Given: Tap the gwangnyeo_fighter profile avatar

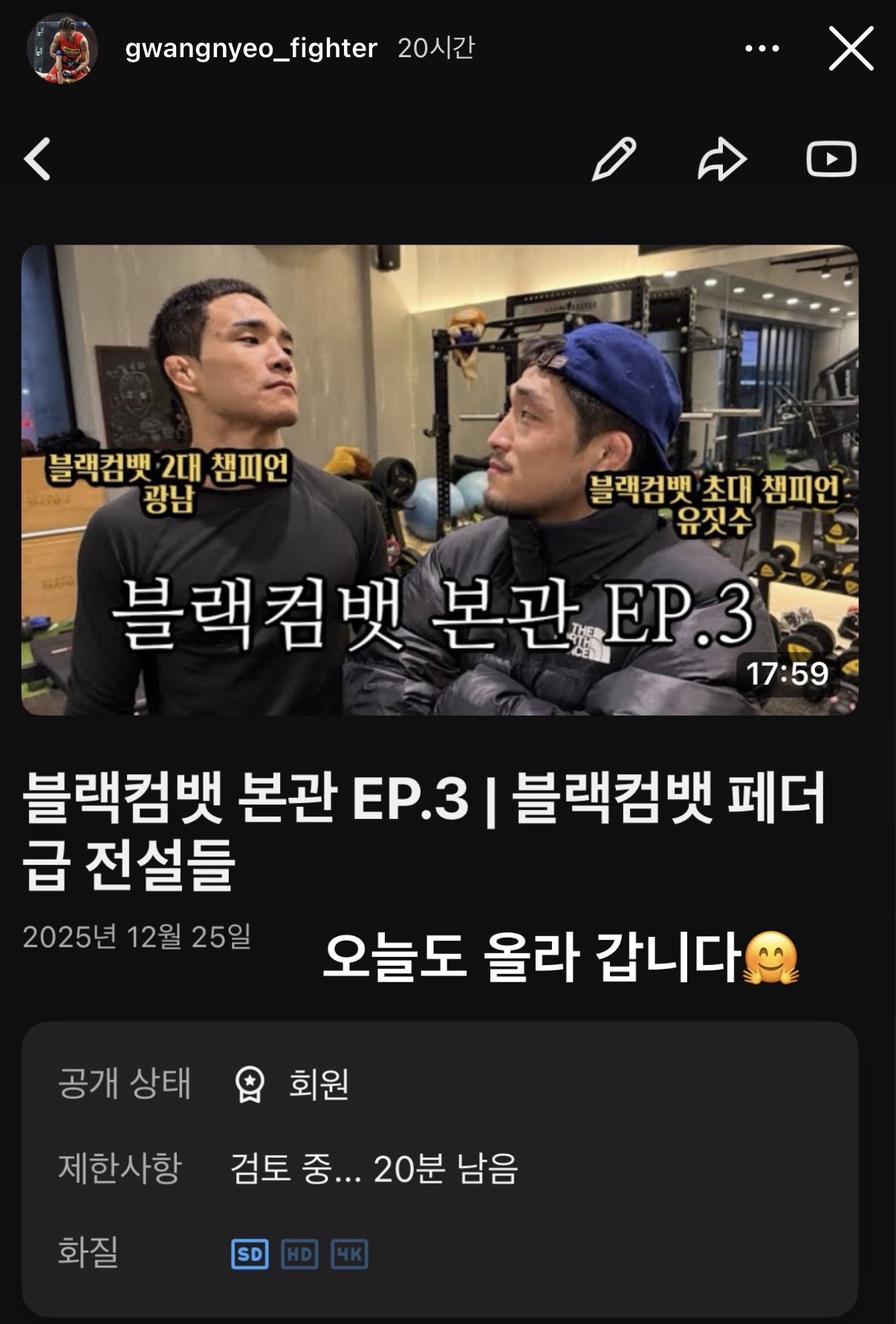Looking at the screenshot, I should pyautogui.click(x=63, y=50).
